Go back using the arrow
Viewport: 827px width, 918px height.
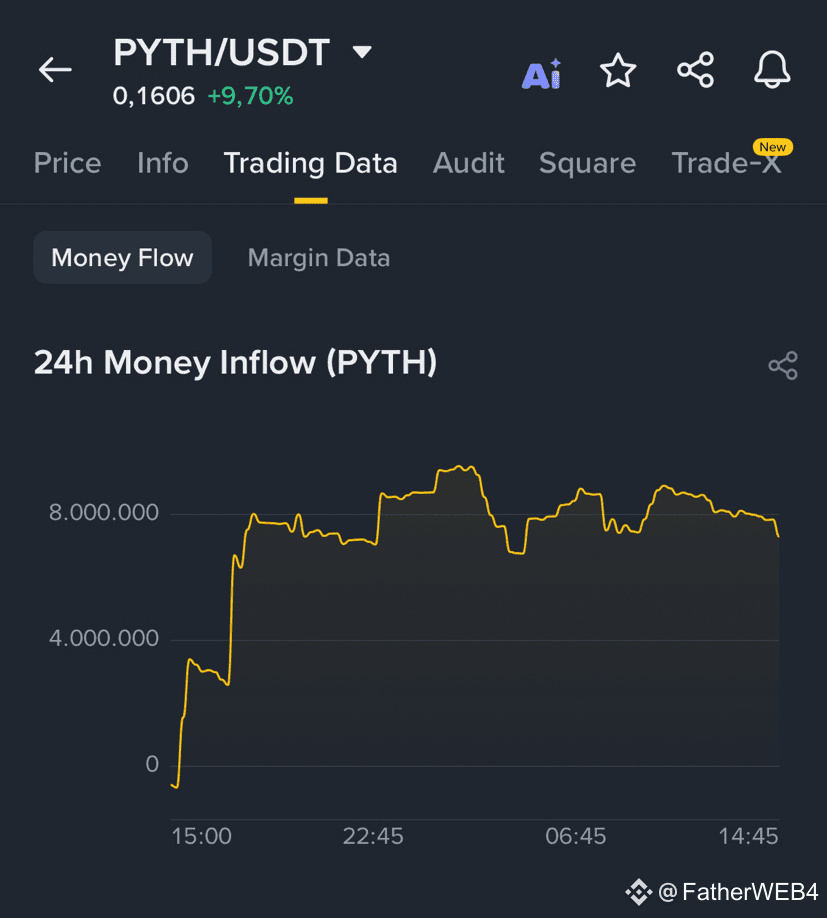point(55,69)
